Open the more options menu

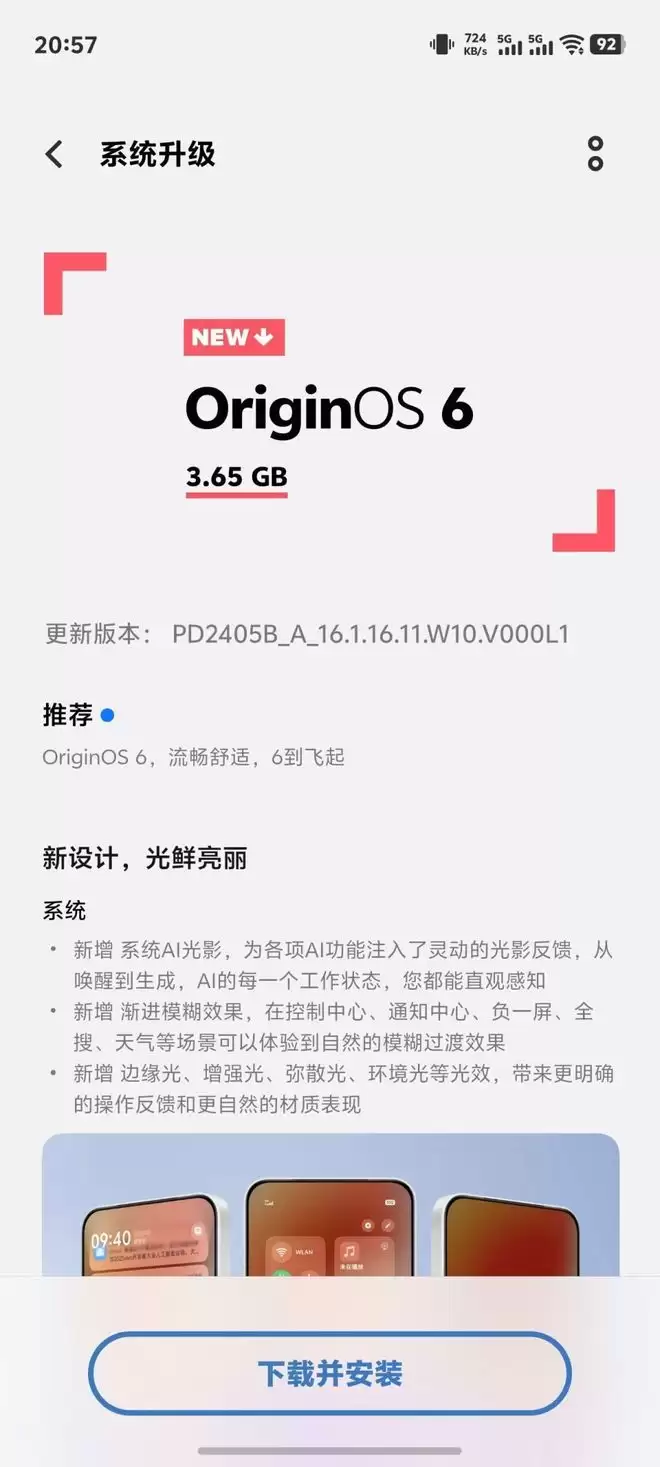[x=596, y=154]
